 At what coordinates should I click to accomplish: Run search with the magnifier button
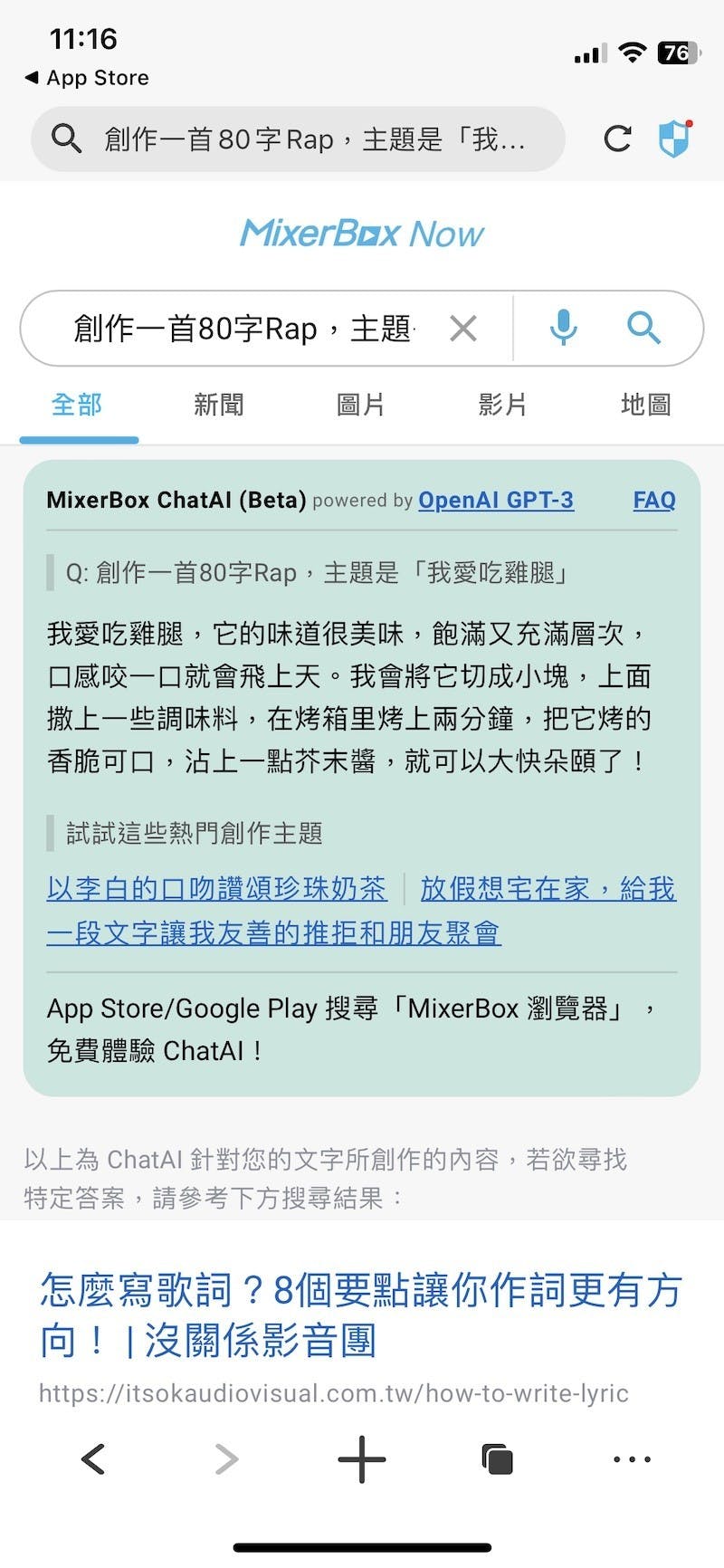[643, 328]
